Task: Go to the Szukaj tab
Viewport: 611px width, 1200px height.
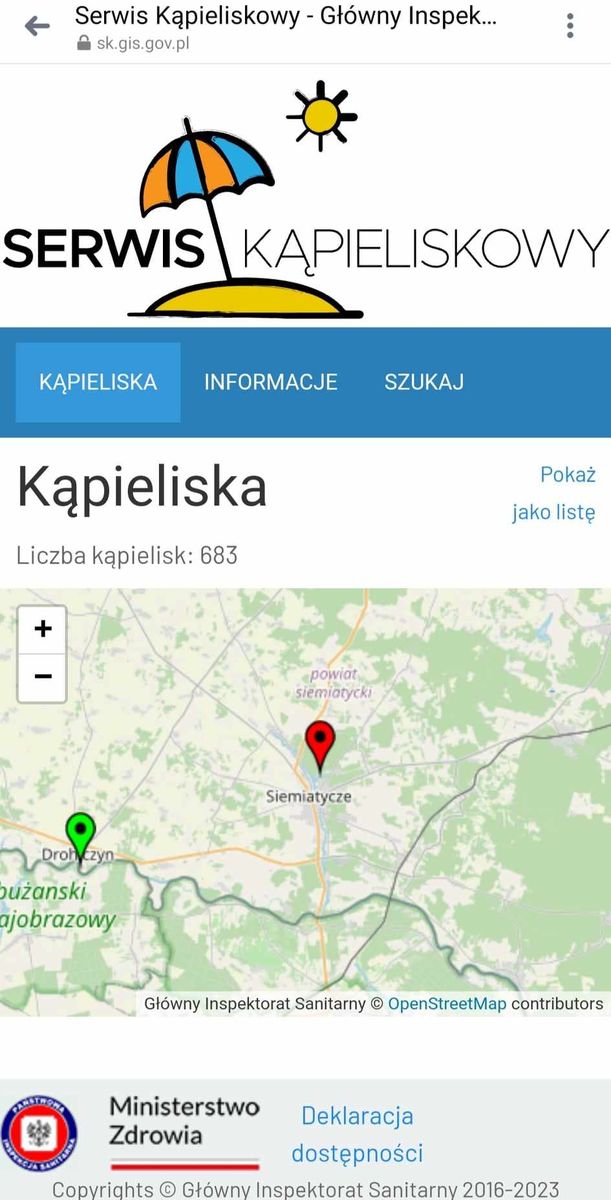Action: point(424,382)
